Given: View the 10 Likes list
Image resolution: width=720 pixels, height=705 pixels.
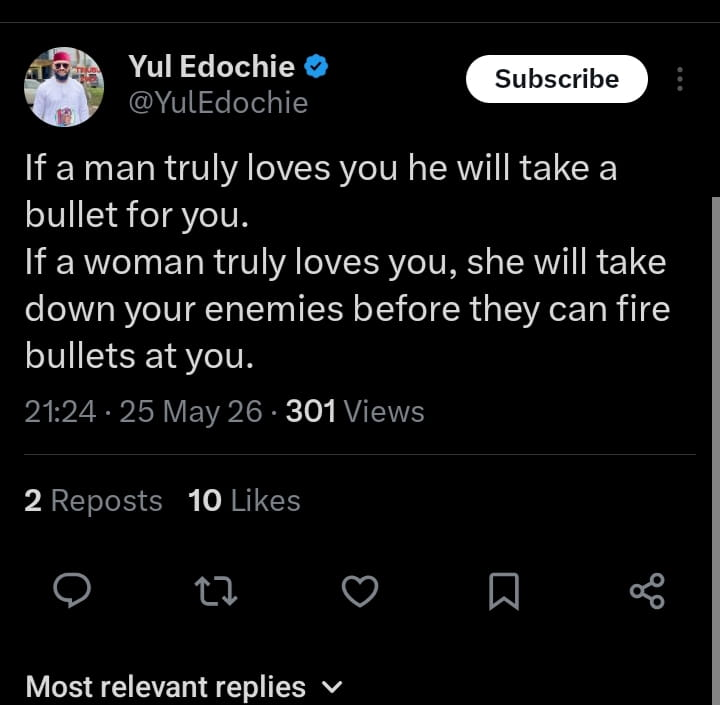Looking at the screenshot, I should click(244, 500).
